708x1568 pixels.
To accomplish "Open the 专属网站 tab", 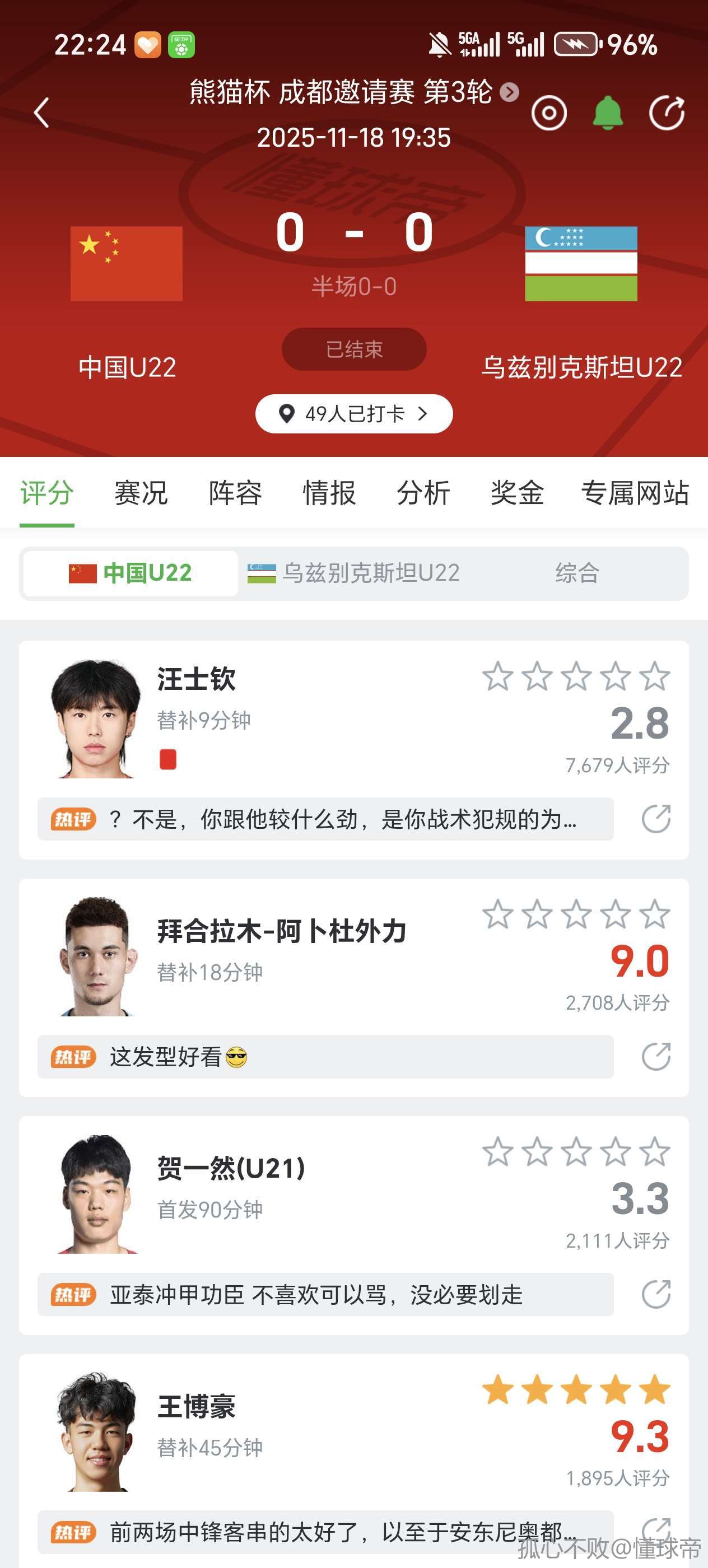I will (x=635, y=493).
